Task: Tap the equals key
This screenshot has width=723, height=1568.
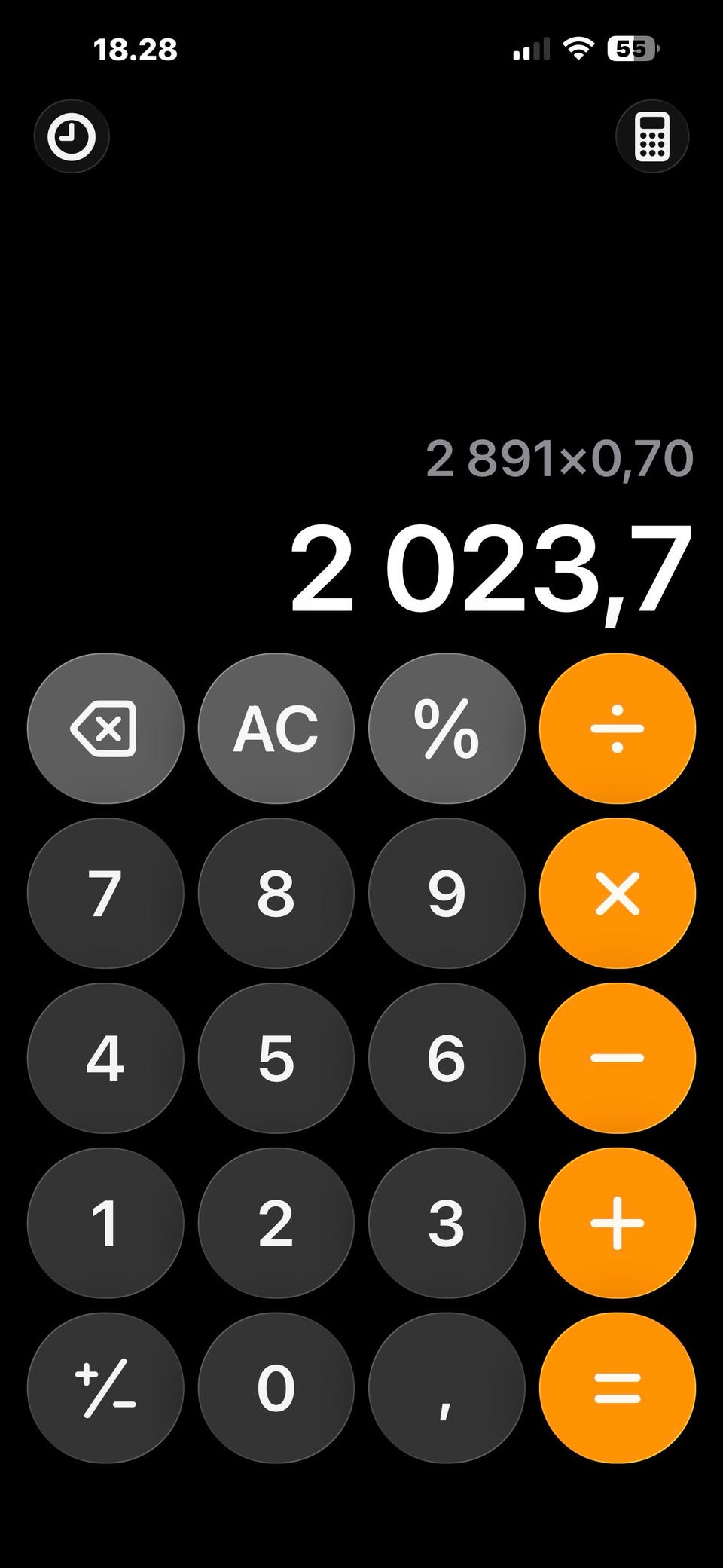Action: click(x=618, y=1388)
